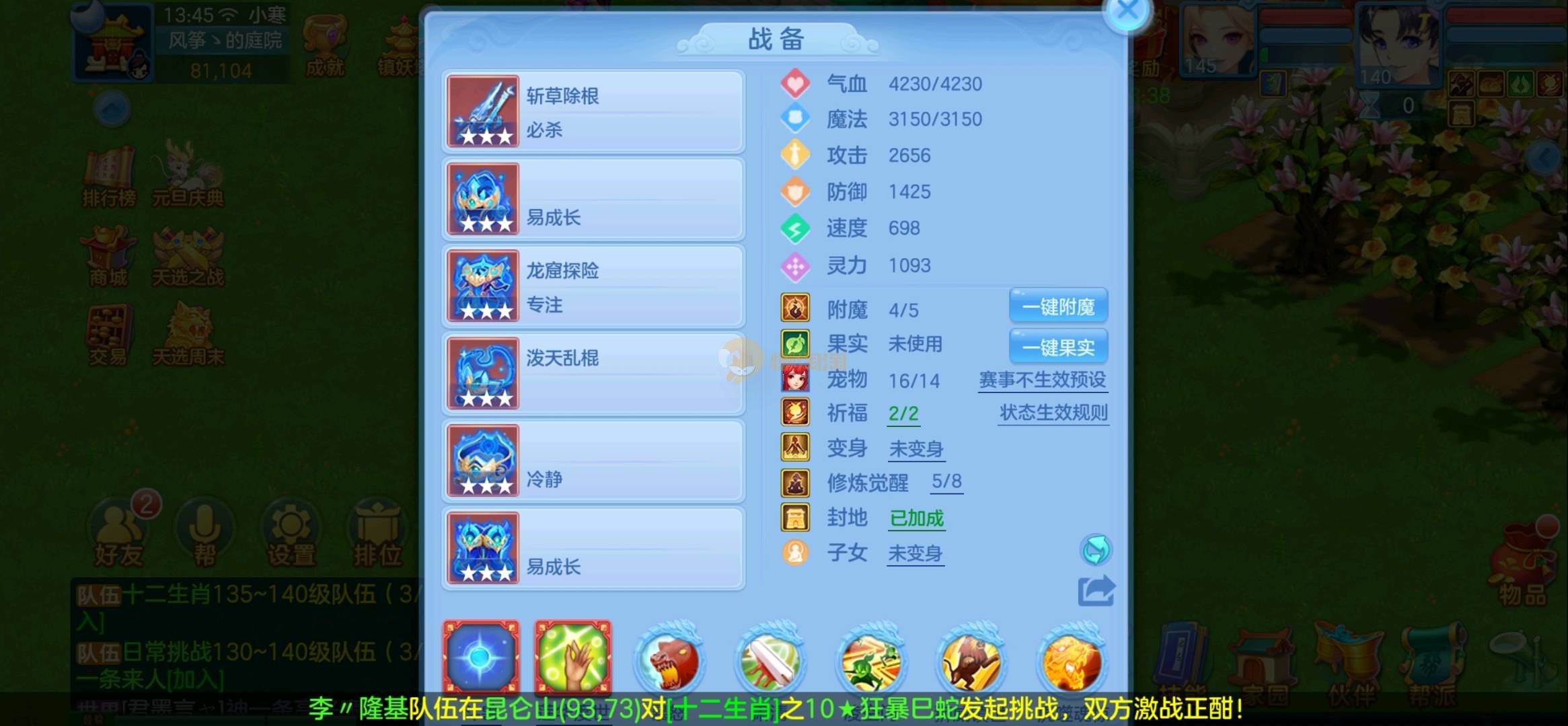The width and height of the screenshot is (1568, 726).
Task: Open the 祈福 2/2 link
Action: pos(903,413)
